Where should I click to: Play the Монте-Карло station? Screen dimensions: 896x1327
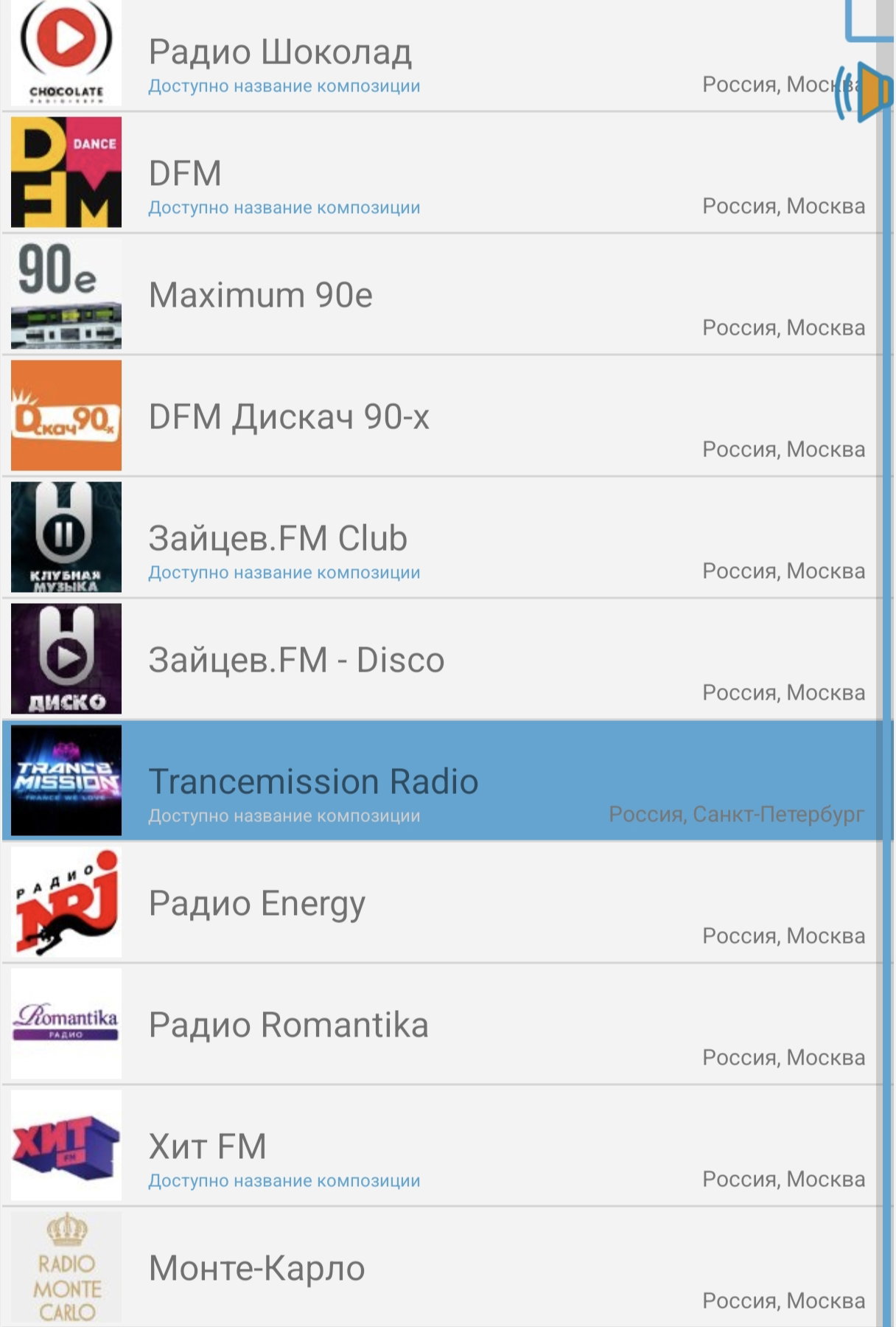tap(442, 1267)
